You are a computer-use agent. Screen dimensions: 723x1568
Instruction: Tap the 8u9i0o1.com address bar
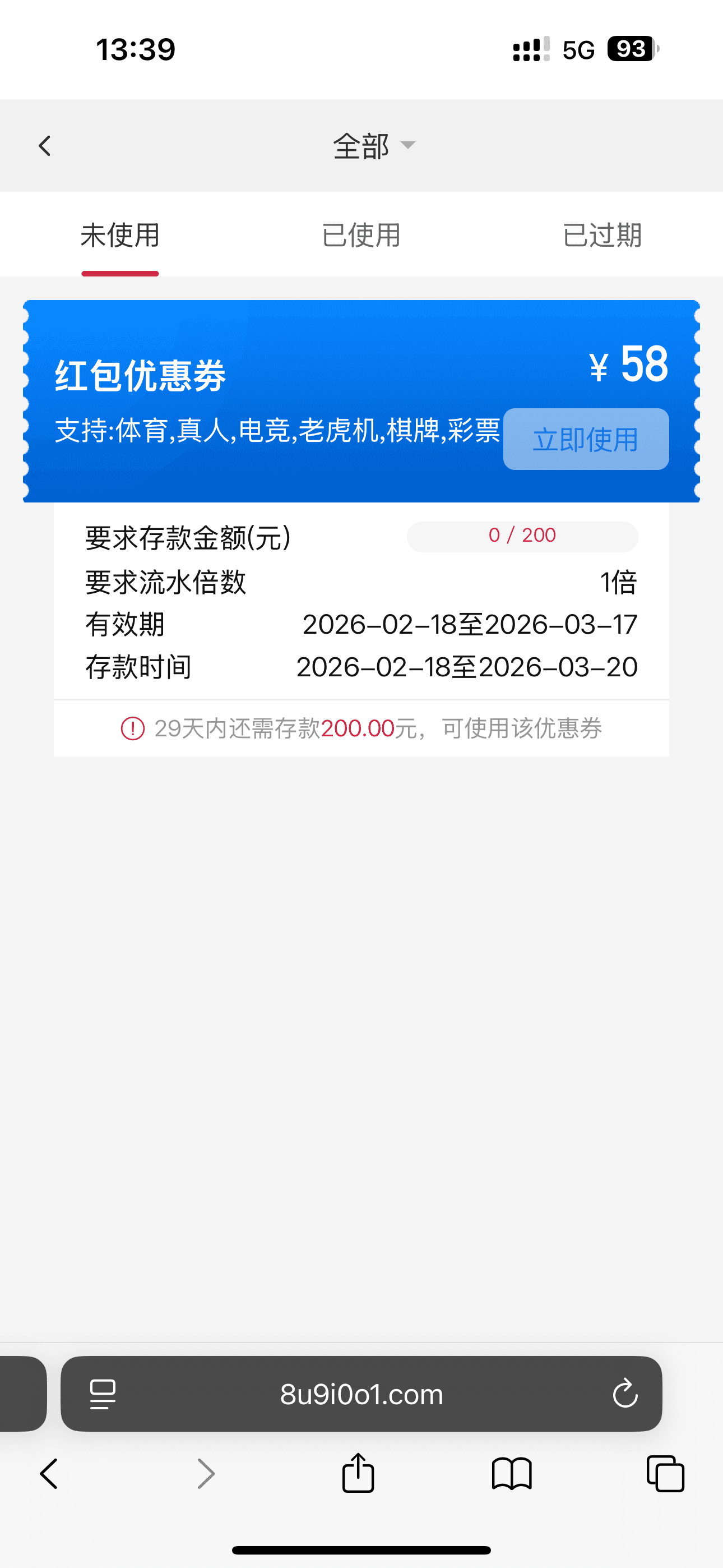tap(361, 1395)
